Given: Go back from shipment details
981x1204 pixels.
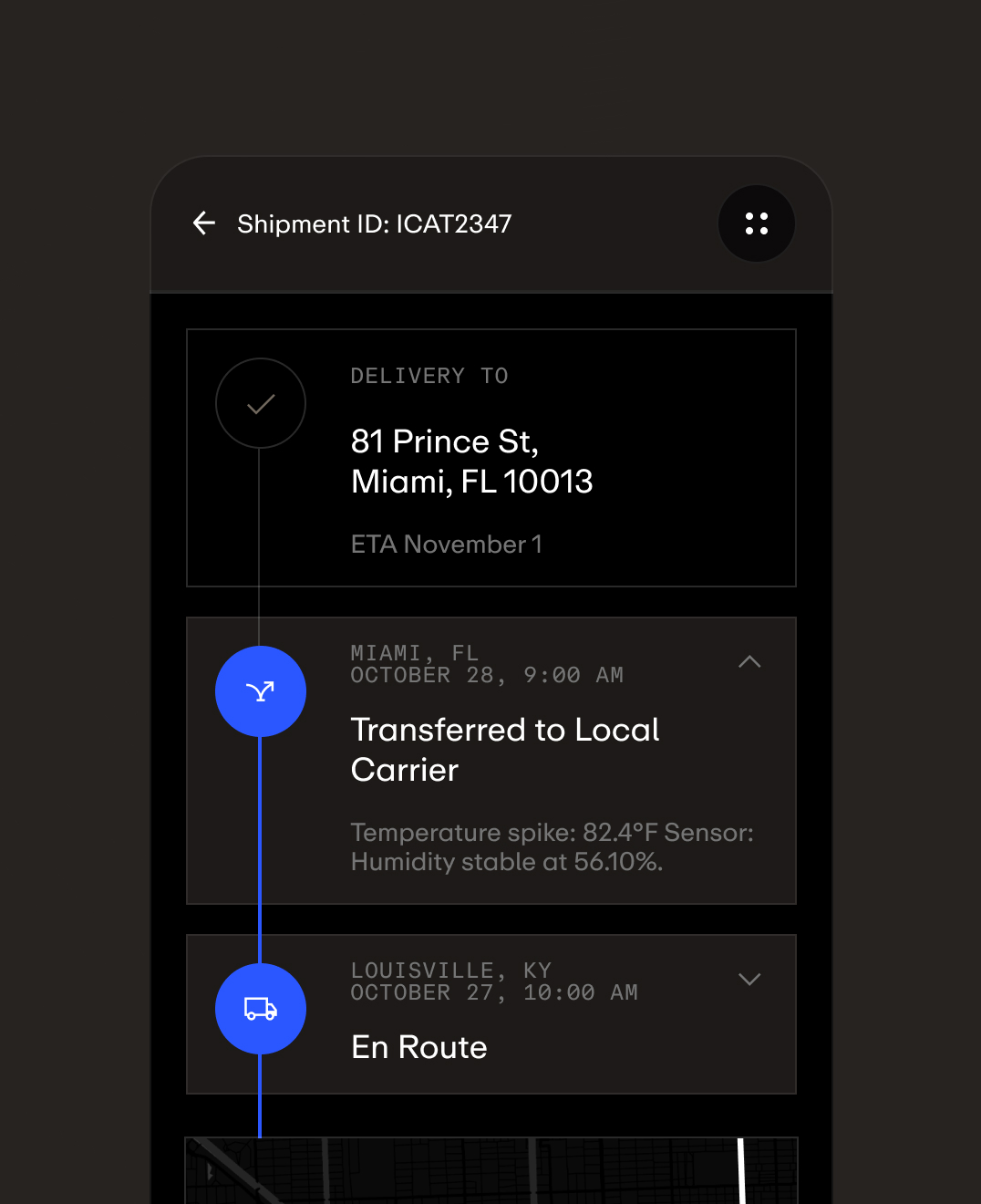Looking at the screenshot, I should click(x=204, y=223).
